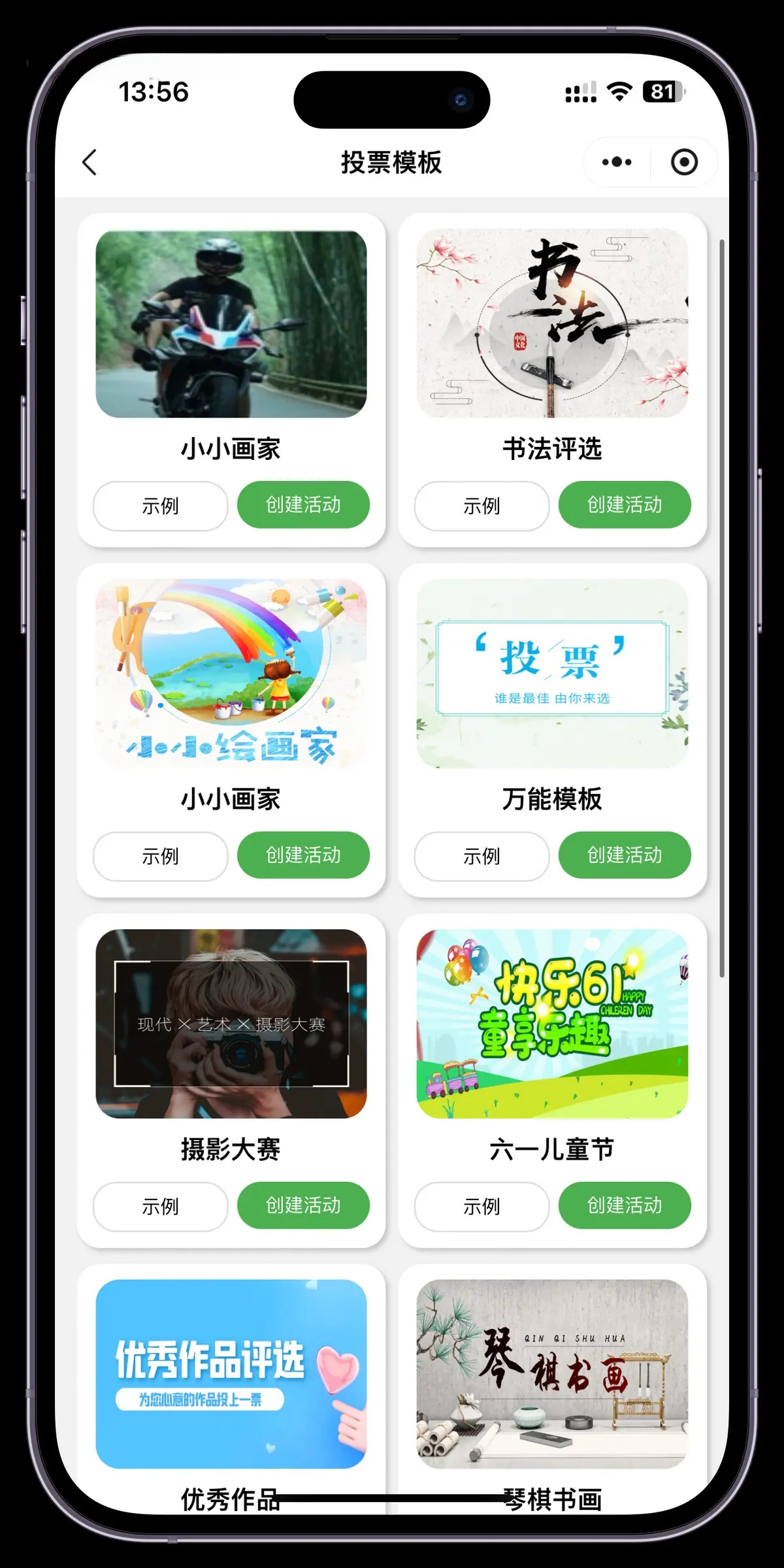Tap the 万能模板 投票 cover image
The image size is (784, 1568).
(x=552, y=674)
